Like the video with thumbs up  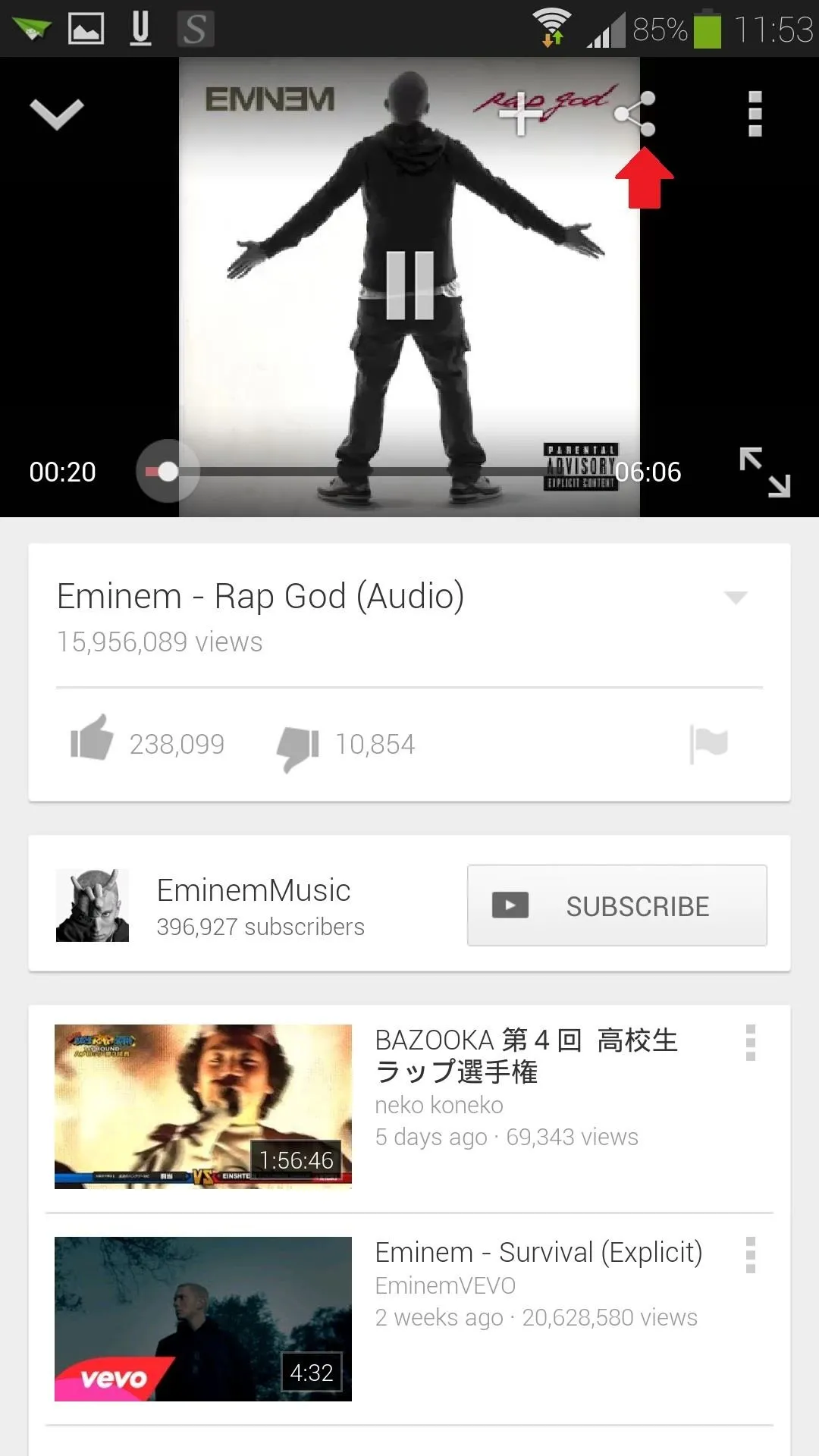point(92,737)
